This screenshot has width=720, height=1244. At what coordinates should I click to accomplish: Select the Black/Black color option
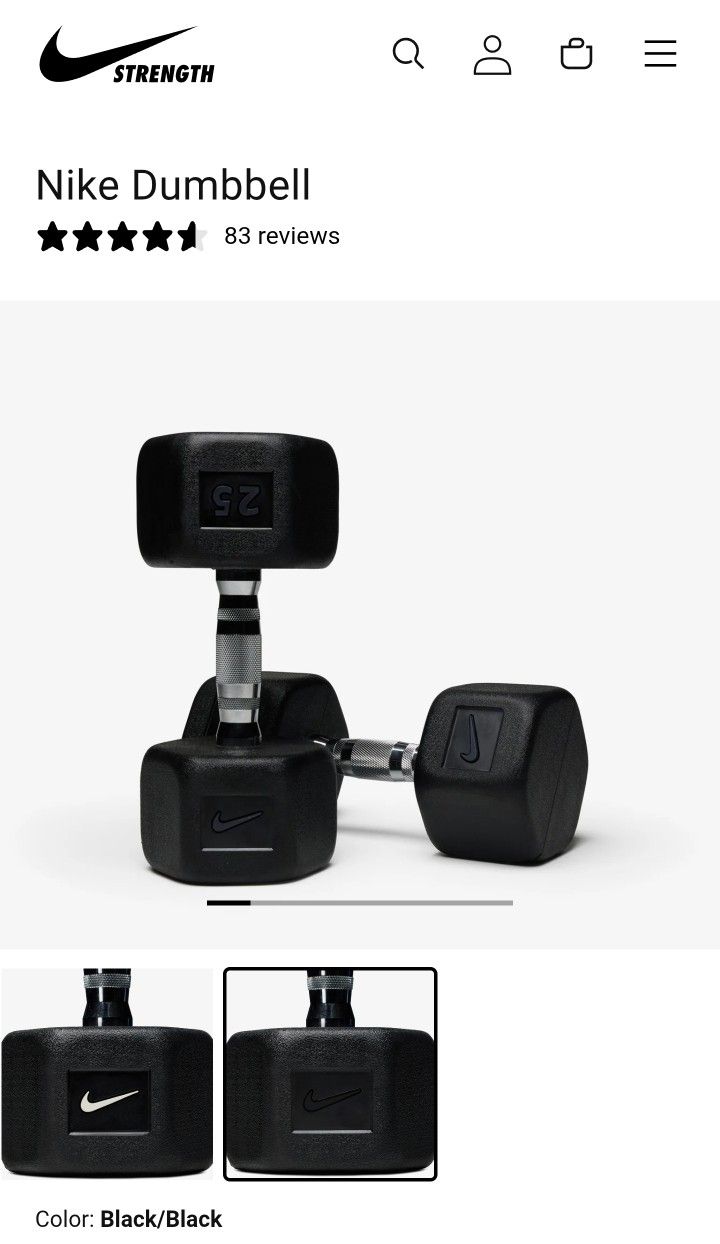[330, 1074]
